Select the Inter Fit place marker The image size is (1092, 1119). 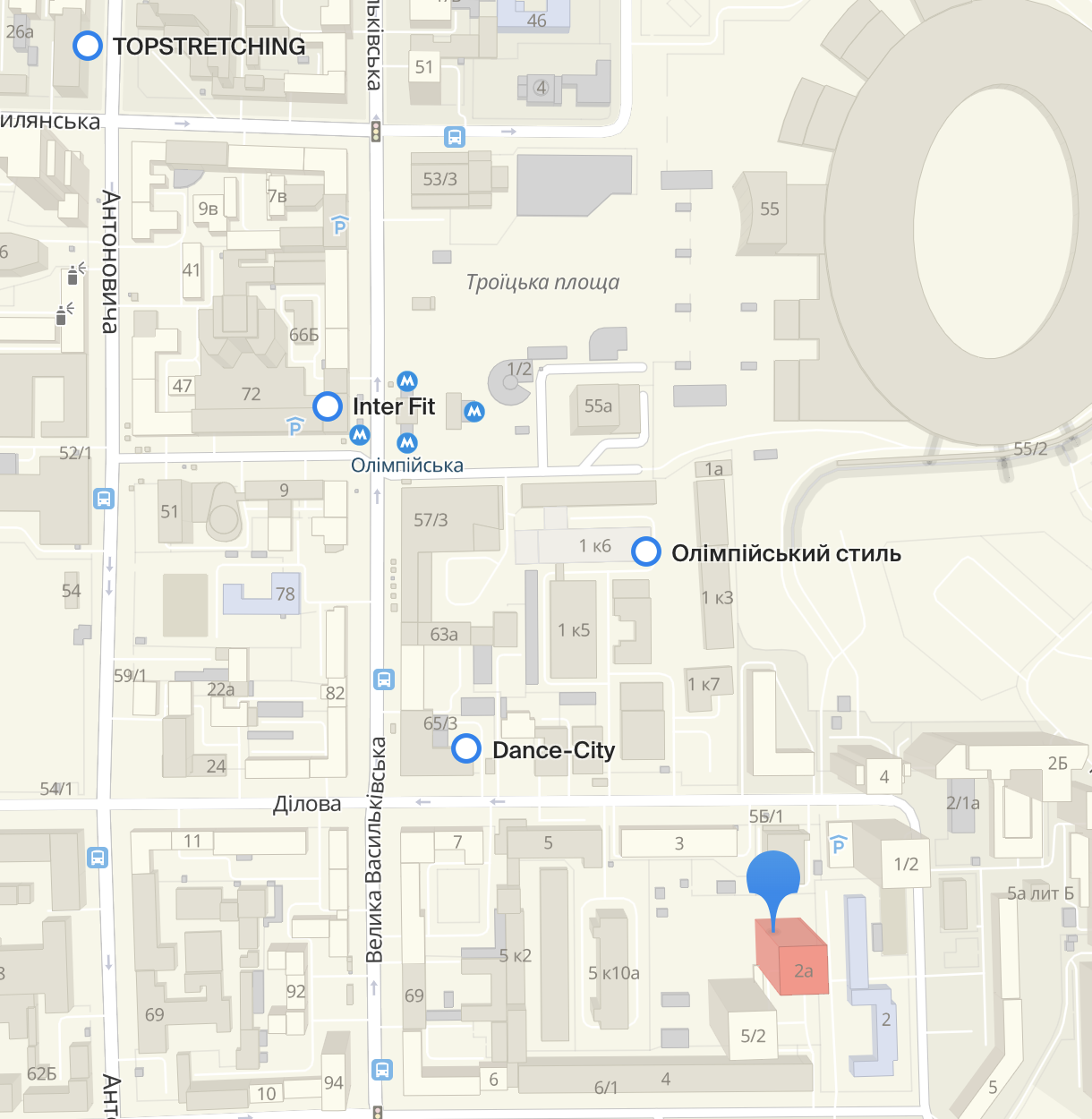328,406
